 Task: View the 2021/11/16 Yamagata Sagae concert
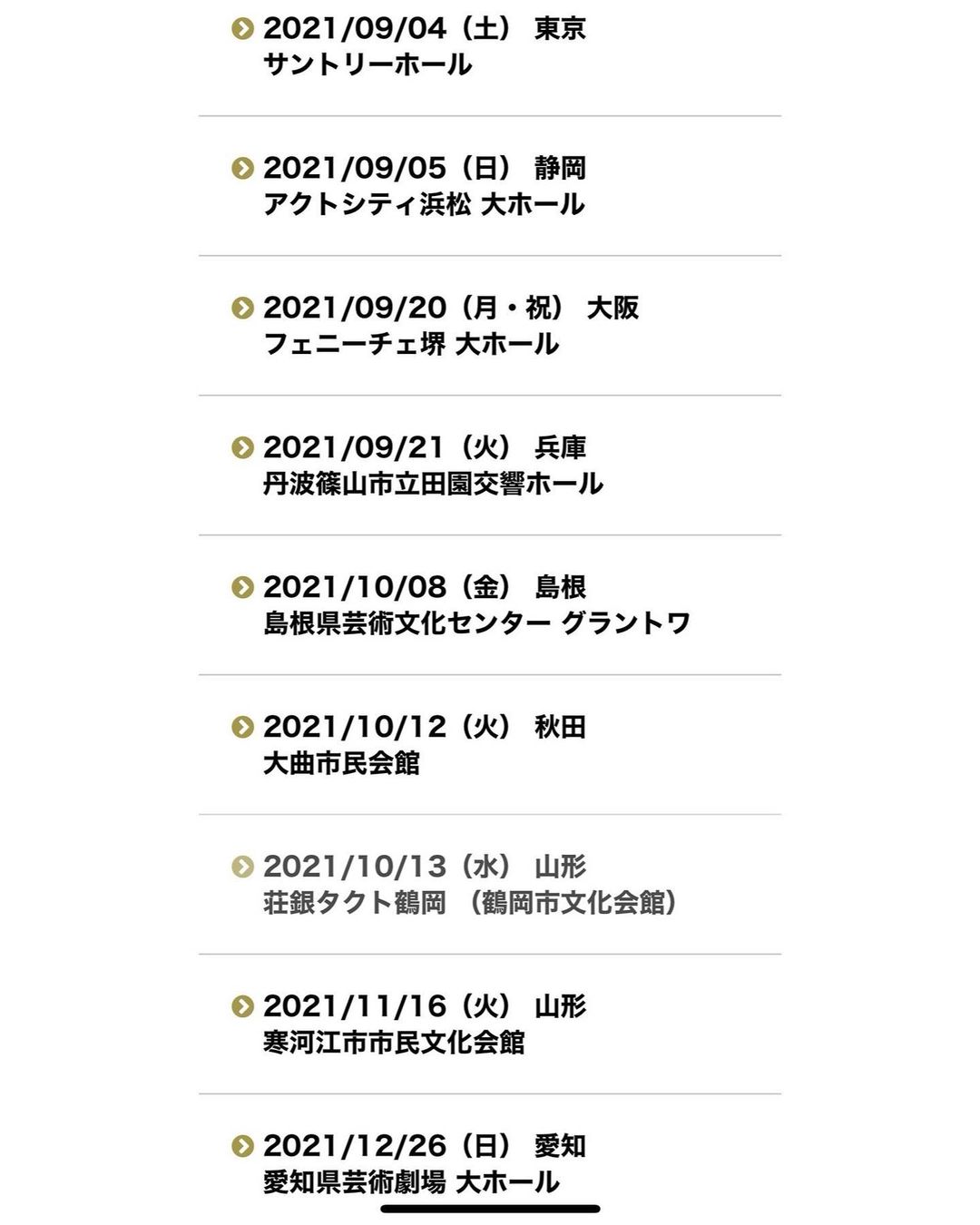tap(424, 1024)
